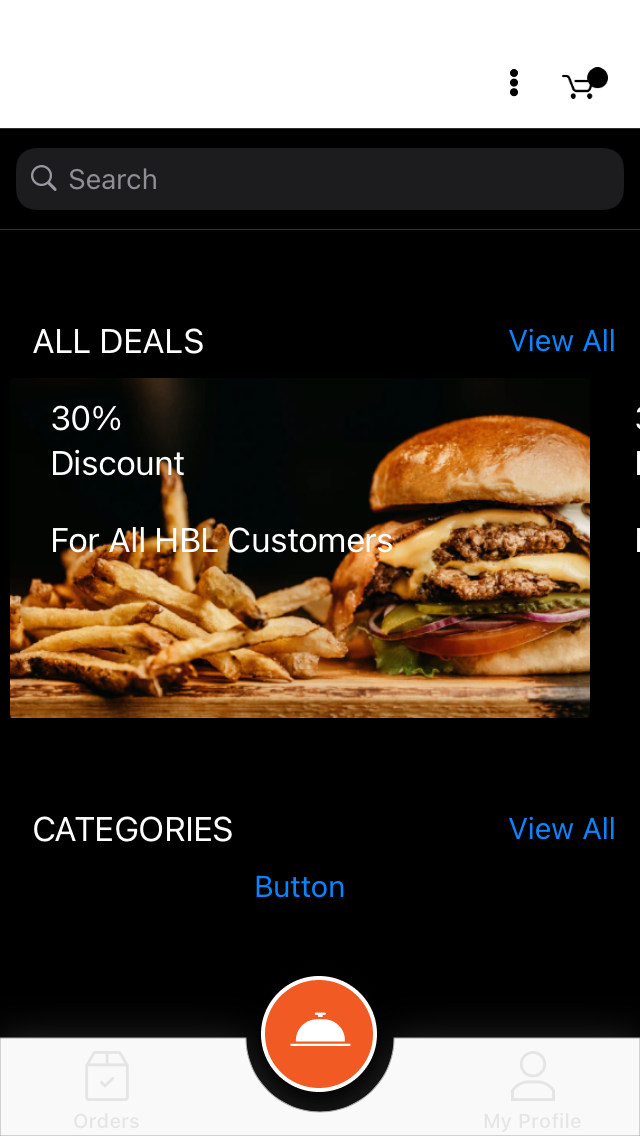Open the three-dot overflow menu
Viewport: 640px width, 1136px height.
pyautogui.click(x=514, y=83)
